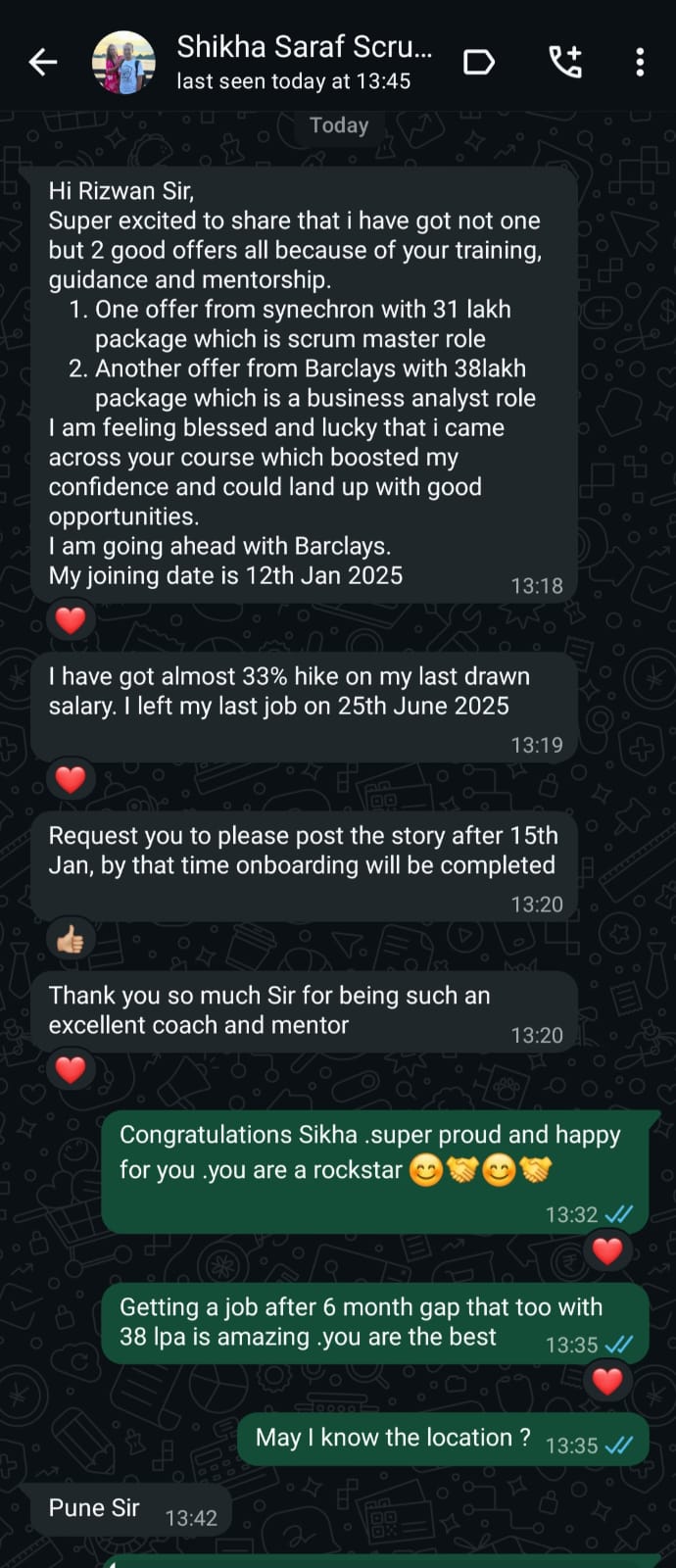The image size is (676, 1568).
Task: Open Shikha Saraf's profile picture
Action: [x=123, y=63]
